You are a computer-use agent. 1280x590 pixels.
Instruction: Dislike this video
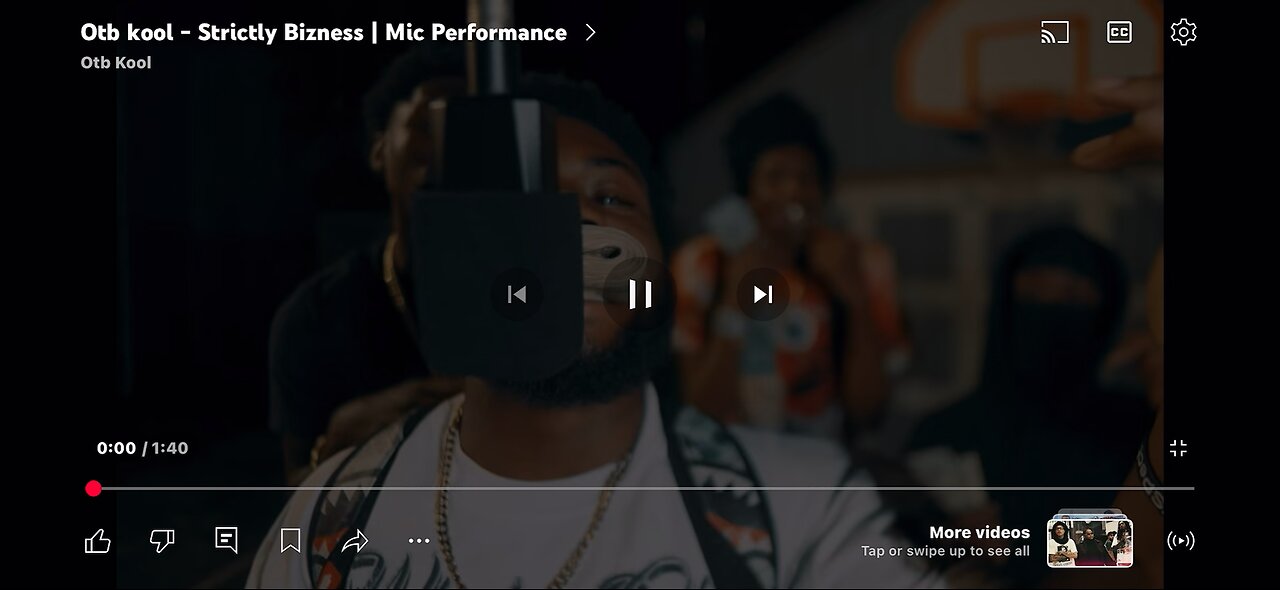coord(162,541)
